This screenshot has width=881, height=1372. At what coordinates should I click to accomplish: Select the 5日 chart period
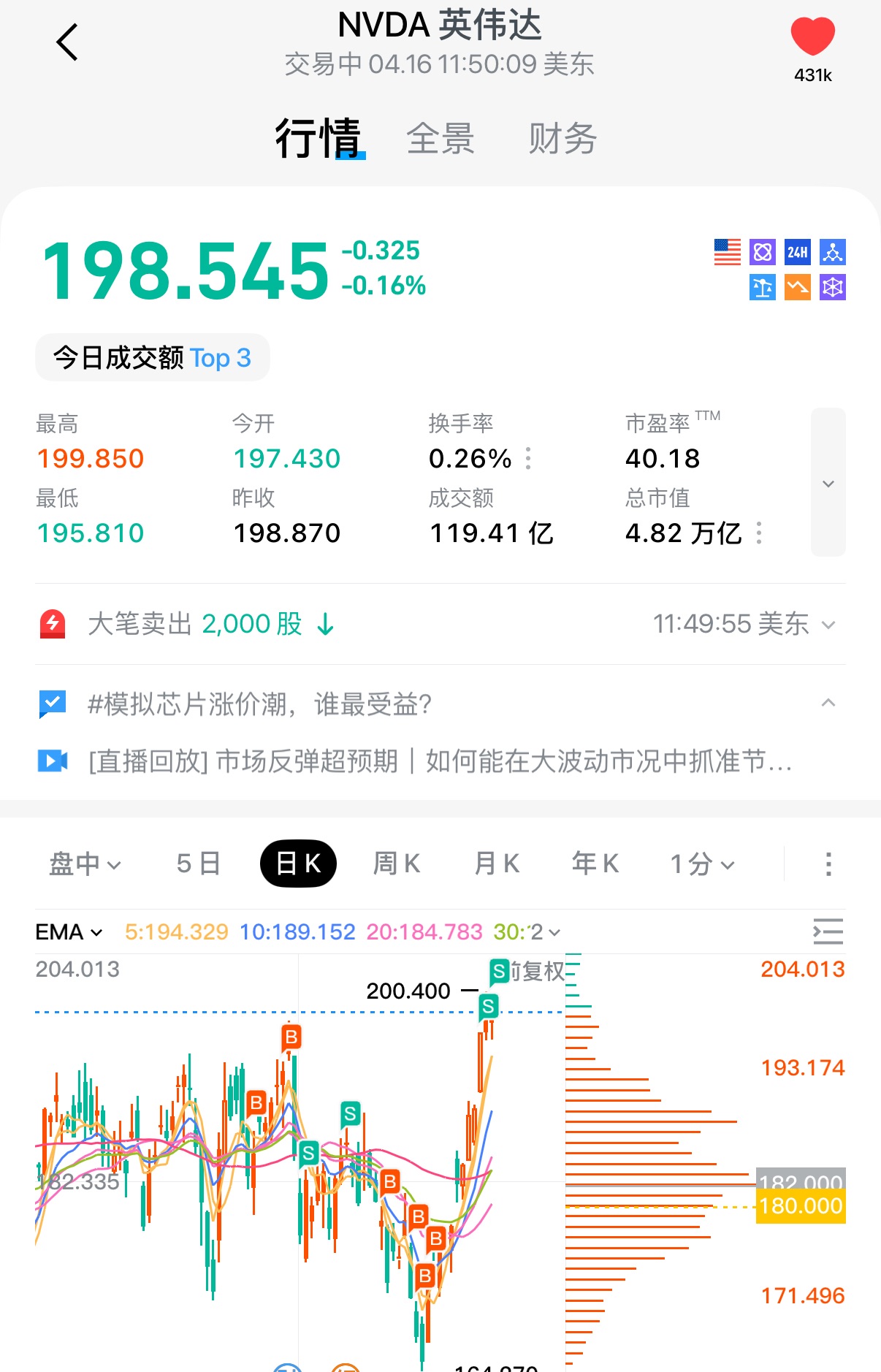pos(198,864)
